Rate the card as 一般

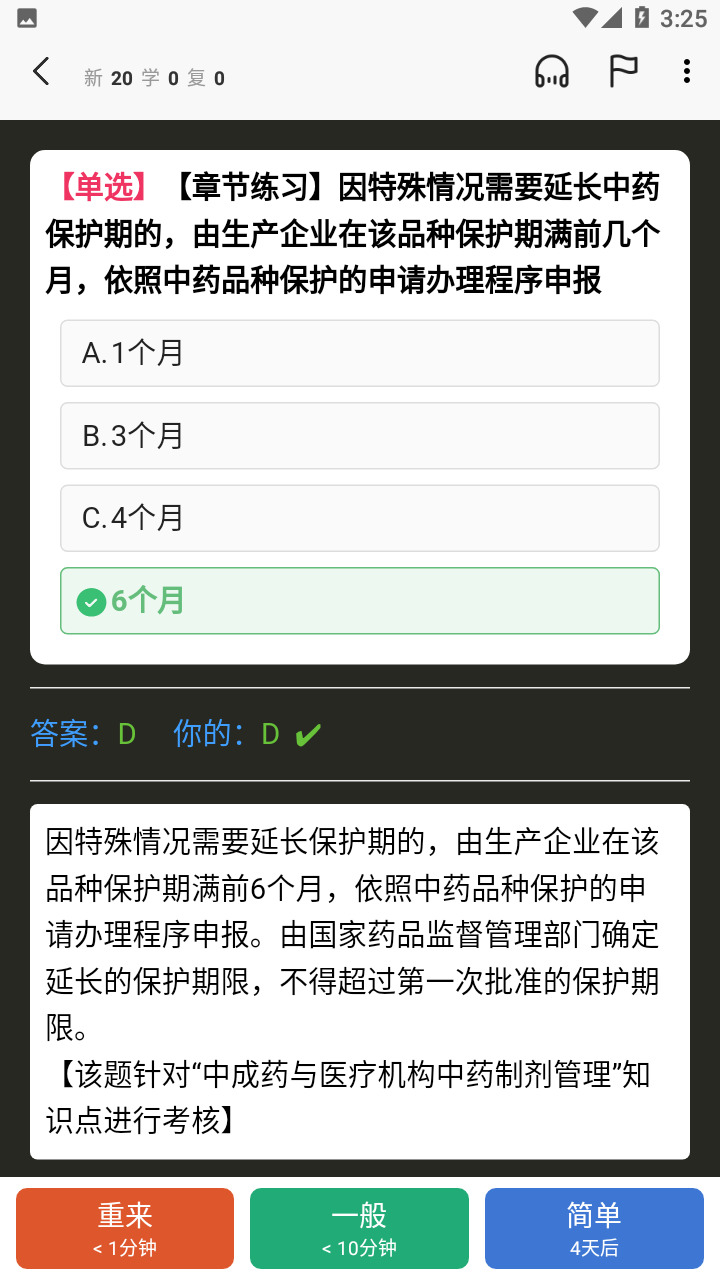359,1228
